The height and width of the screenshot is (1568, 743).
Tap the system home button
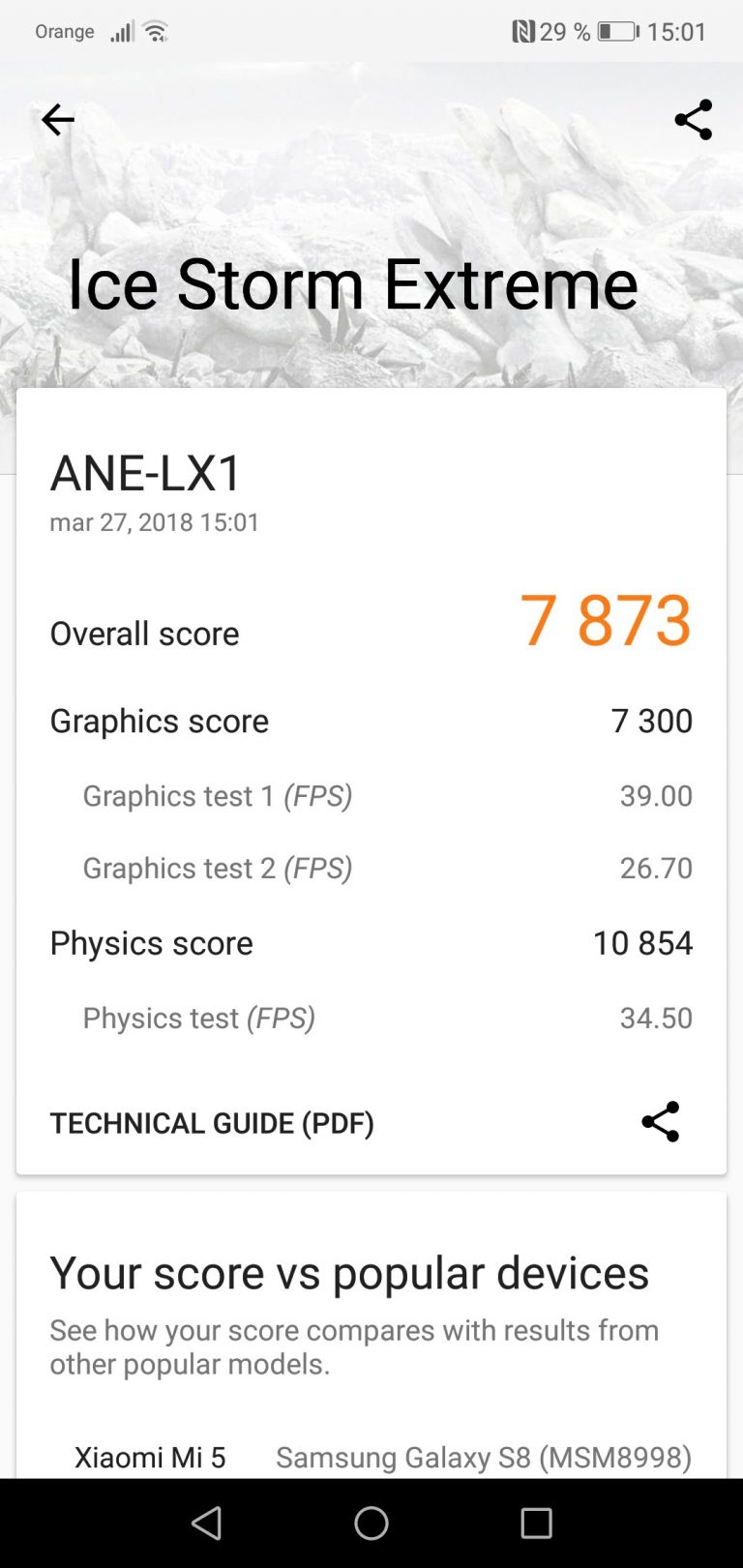pos(371,1524)
